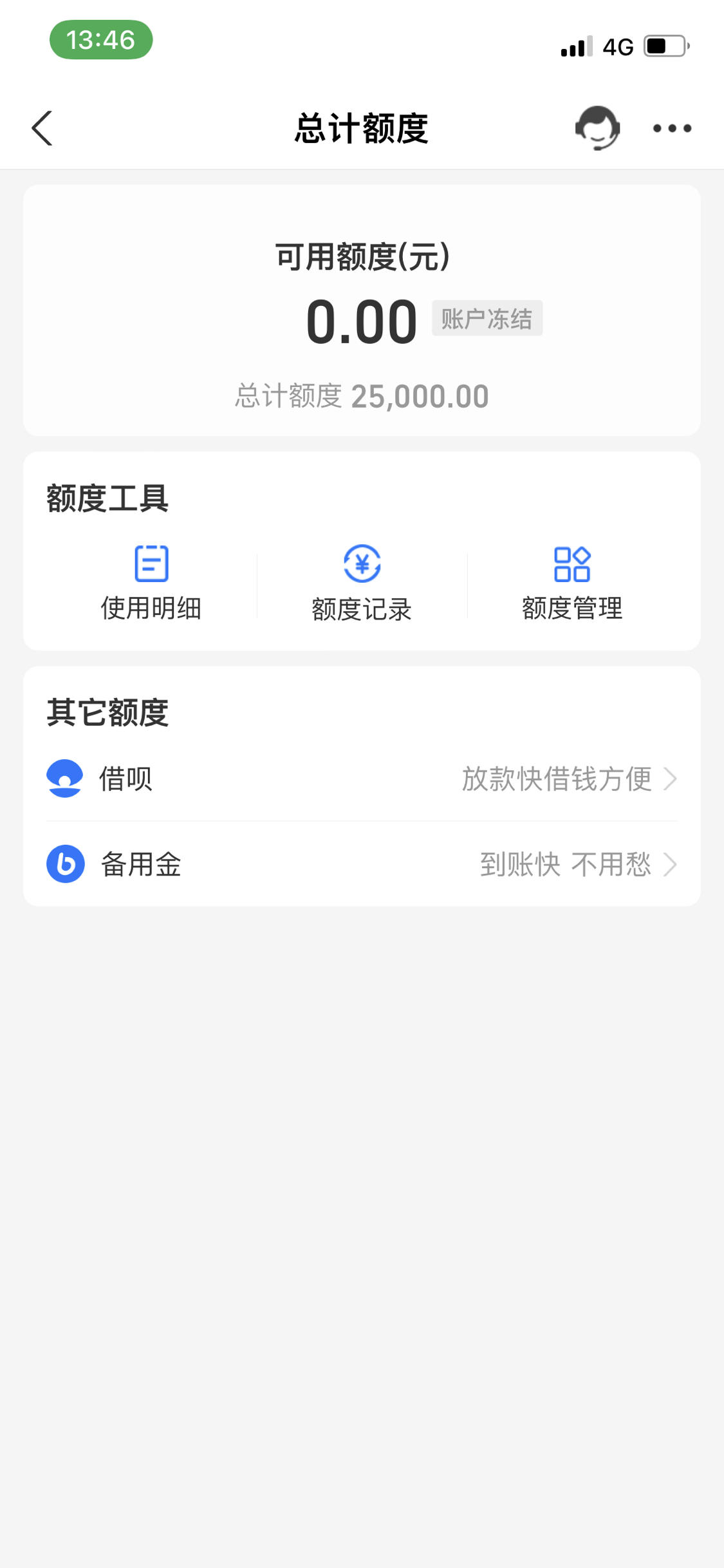Open the 备用金 row
The image size is (724, 1568).
(362, 864)
